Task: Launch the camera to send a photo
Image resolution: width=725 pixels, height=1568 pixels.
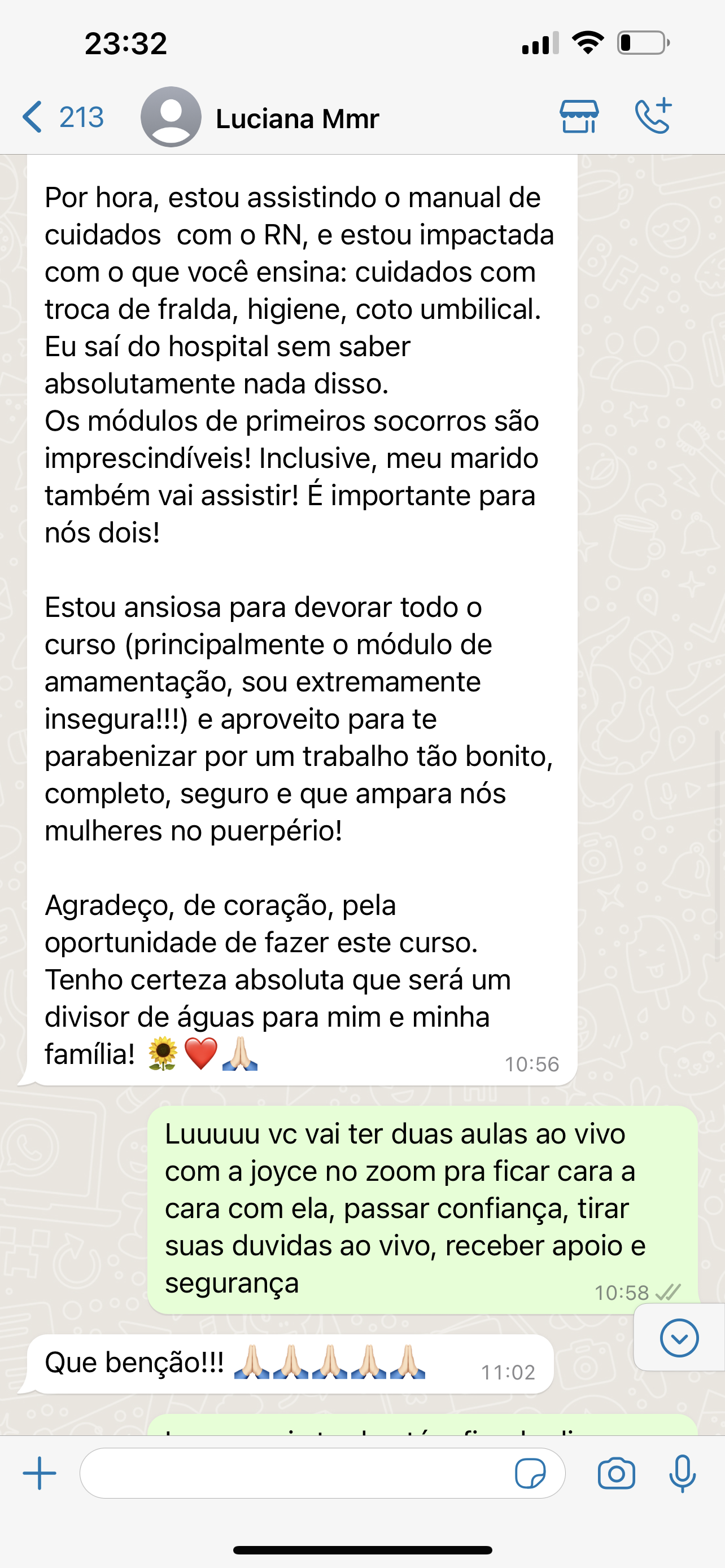Action: pos(616,1474)
